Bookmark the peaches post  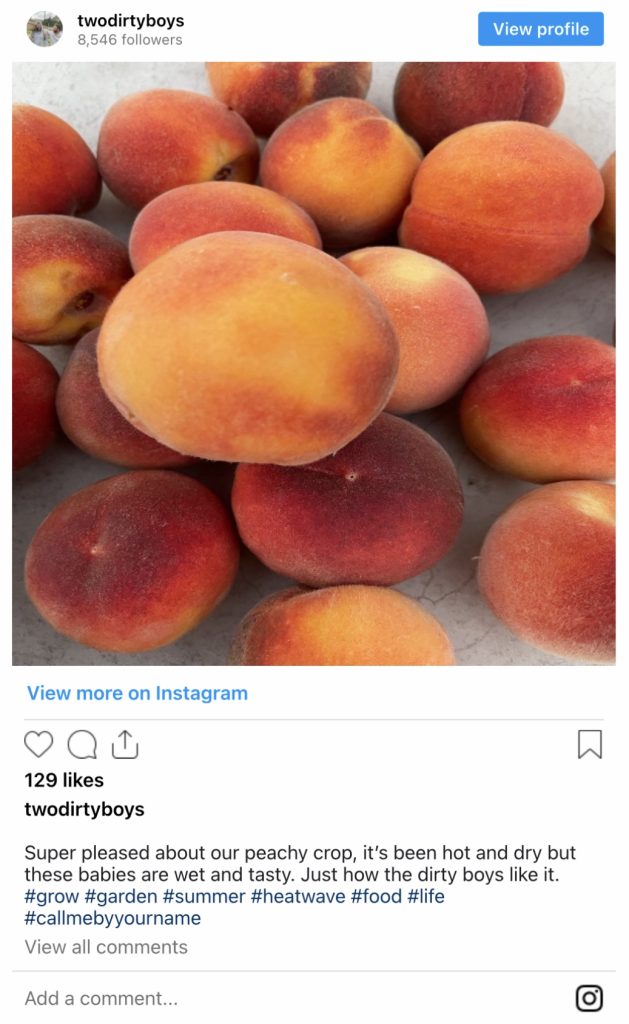pos(590,744)
